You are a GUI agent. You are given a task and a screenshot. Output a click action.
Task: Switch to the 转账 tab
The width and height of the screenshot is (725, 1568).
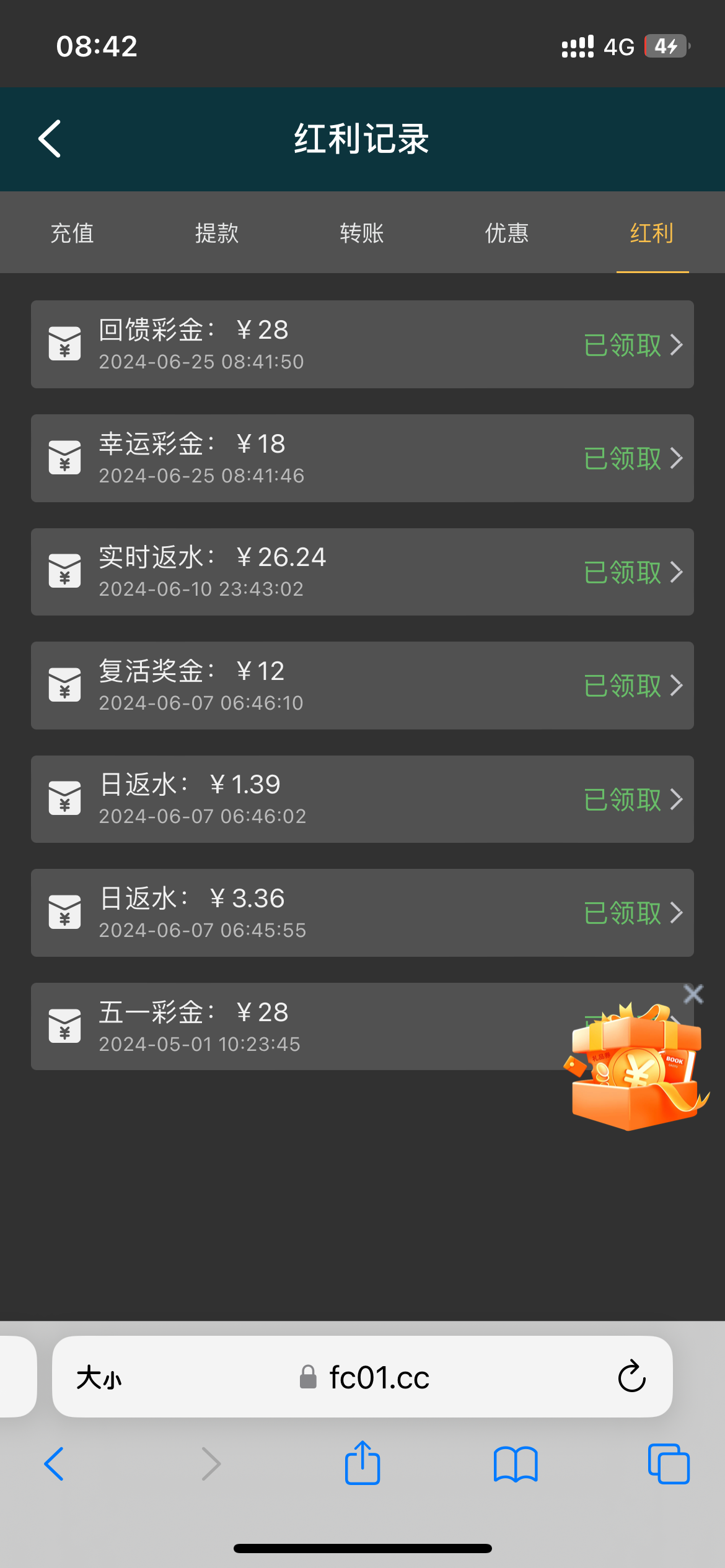point(362,233)
